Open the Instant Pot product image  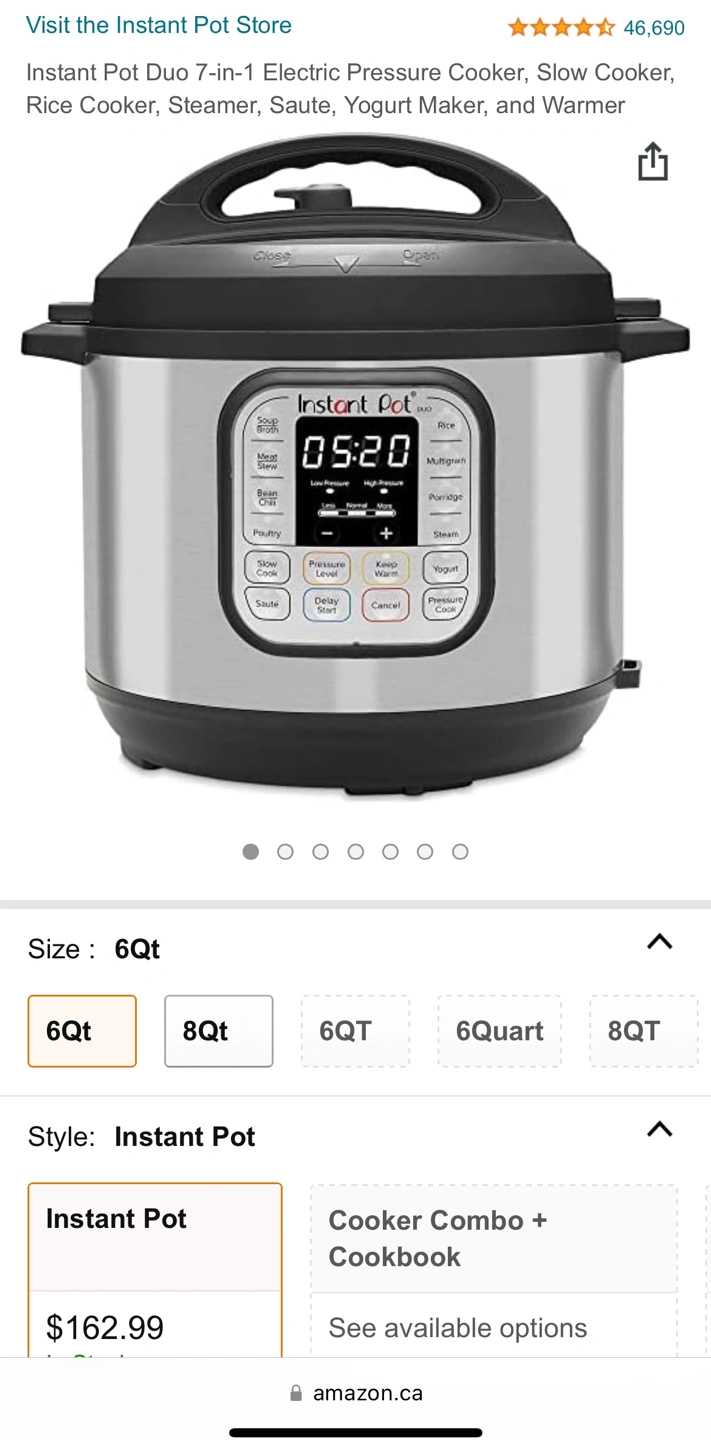click(x=355, y=470)
